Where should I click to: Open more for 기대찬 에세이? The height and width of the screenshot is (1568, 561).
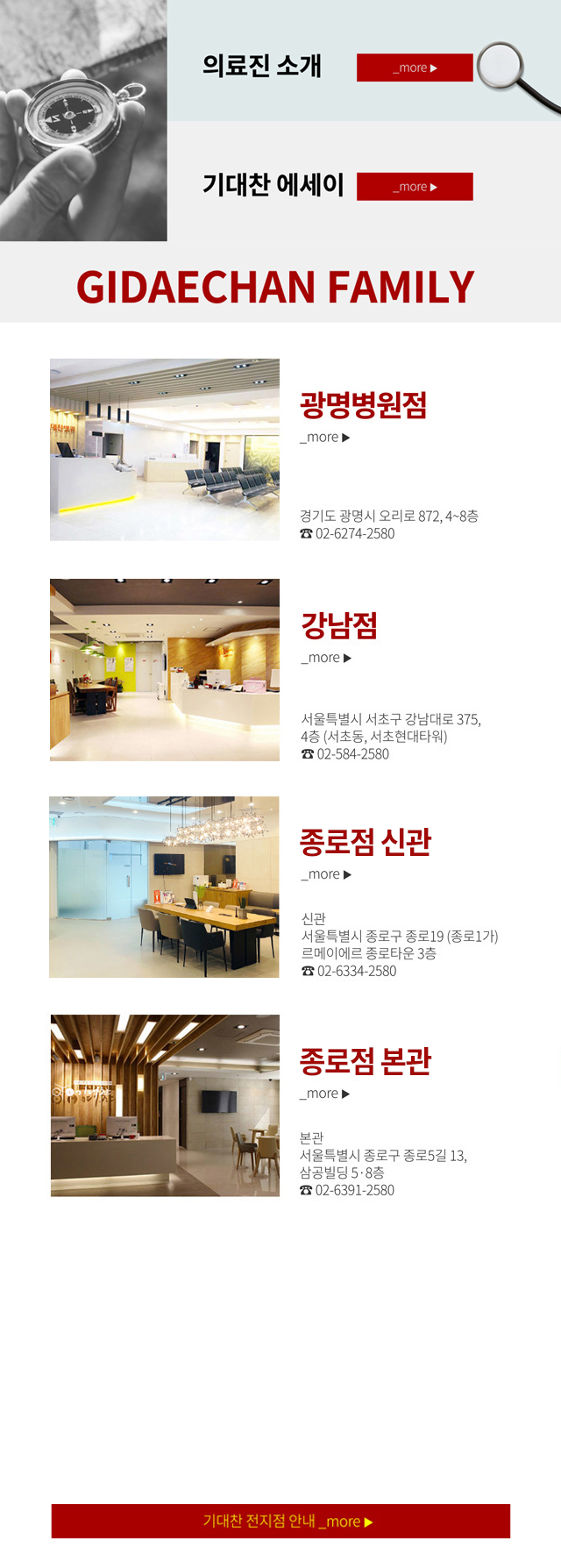(x=415, y=187)
